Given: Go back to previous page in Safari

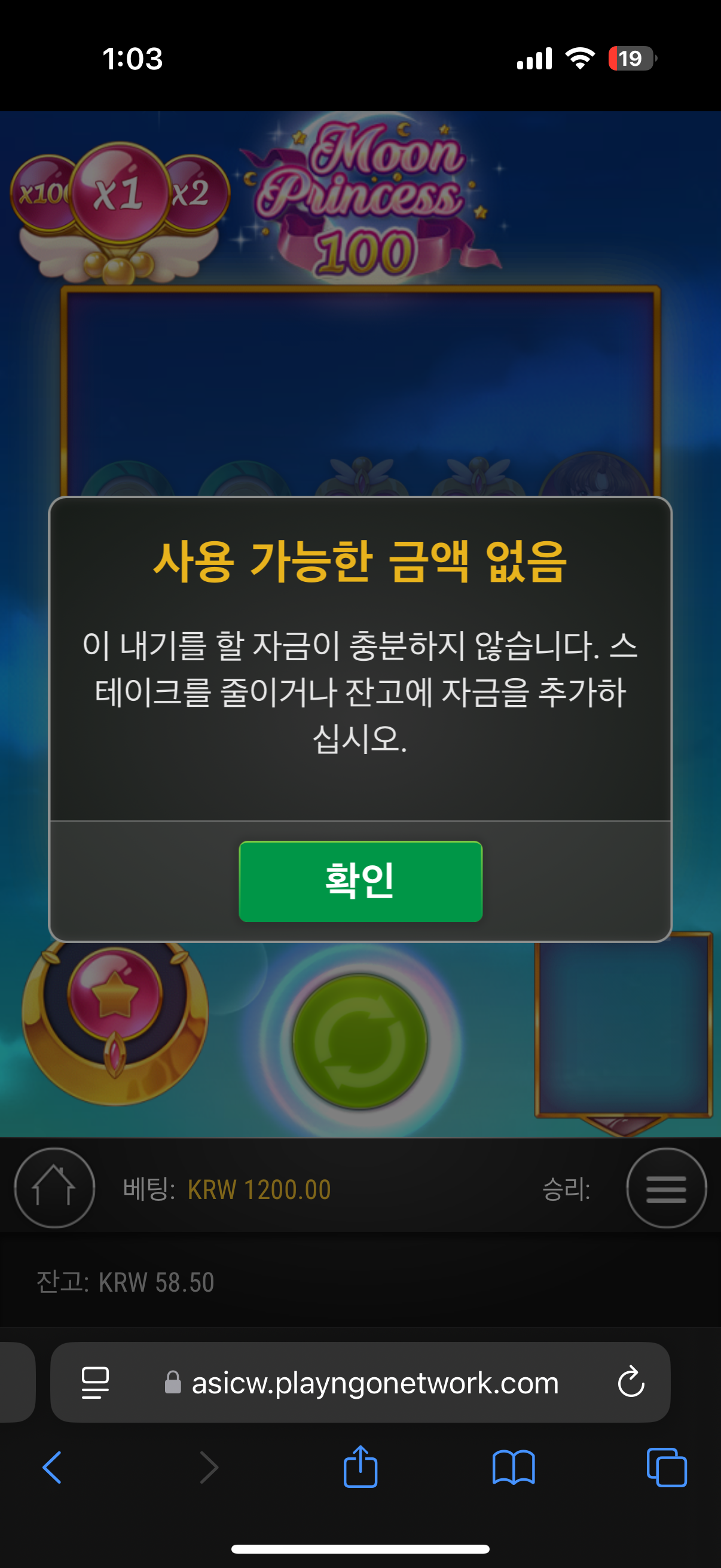Looking at the screenshot, I should coord(53,1468).
